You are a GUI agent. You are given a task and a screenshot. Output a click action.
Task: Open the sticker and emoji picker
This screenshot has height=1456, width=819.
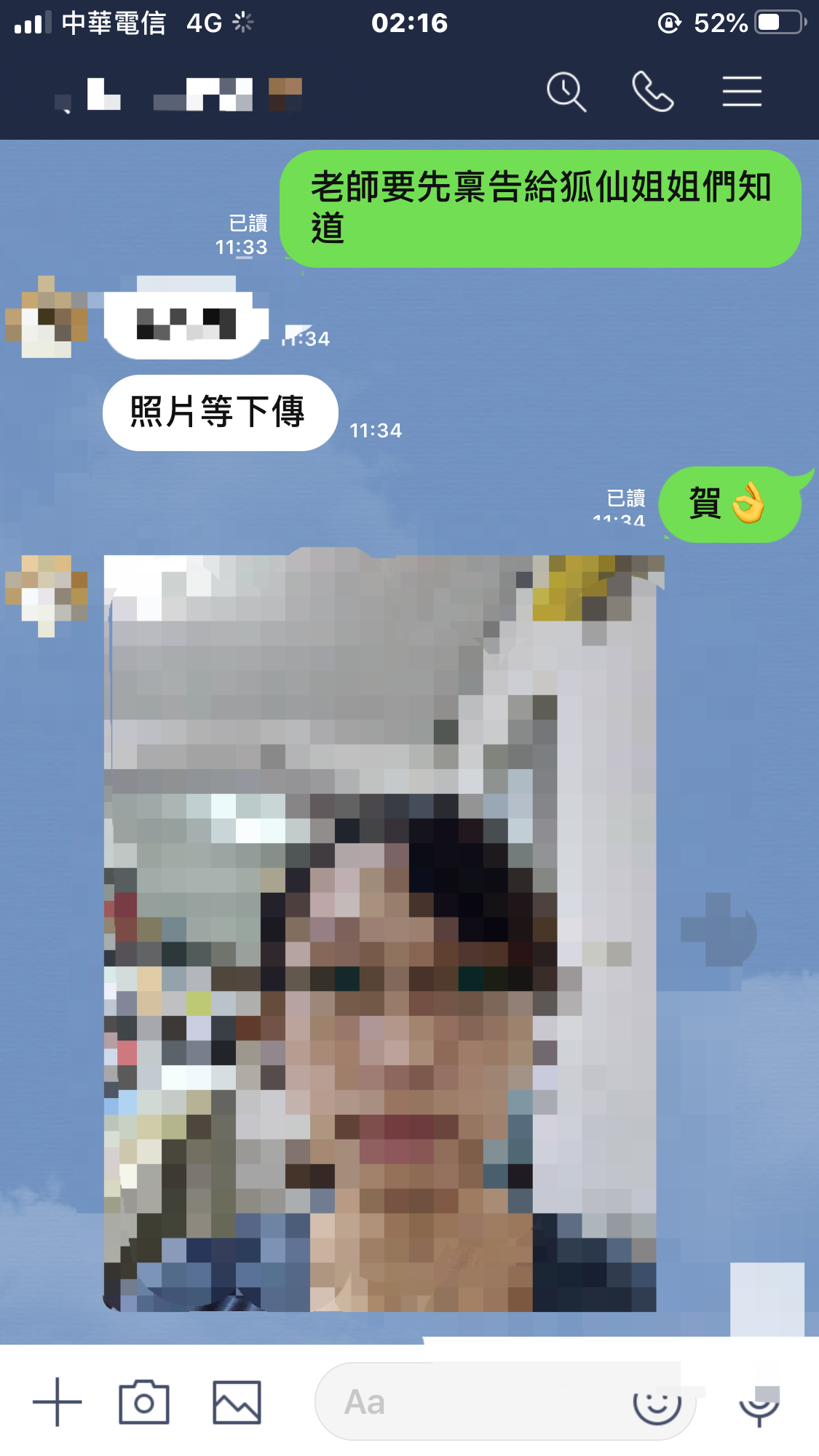(x=657, y=1403)
